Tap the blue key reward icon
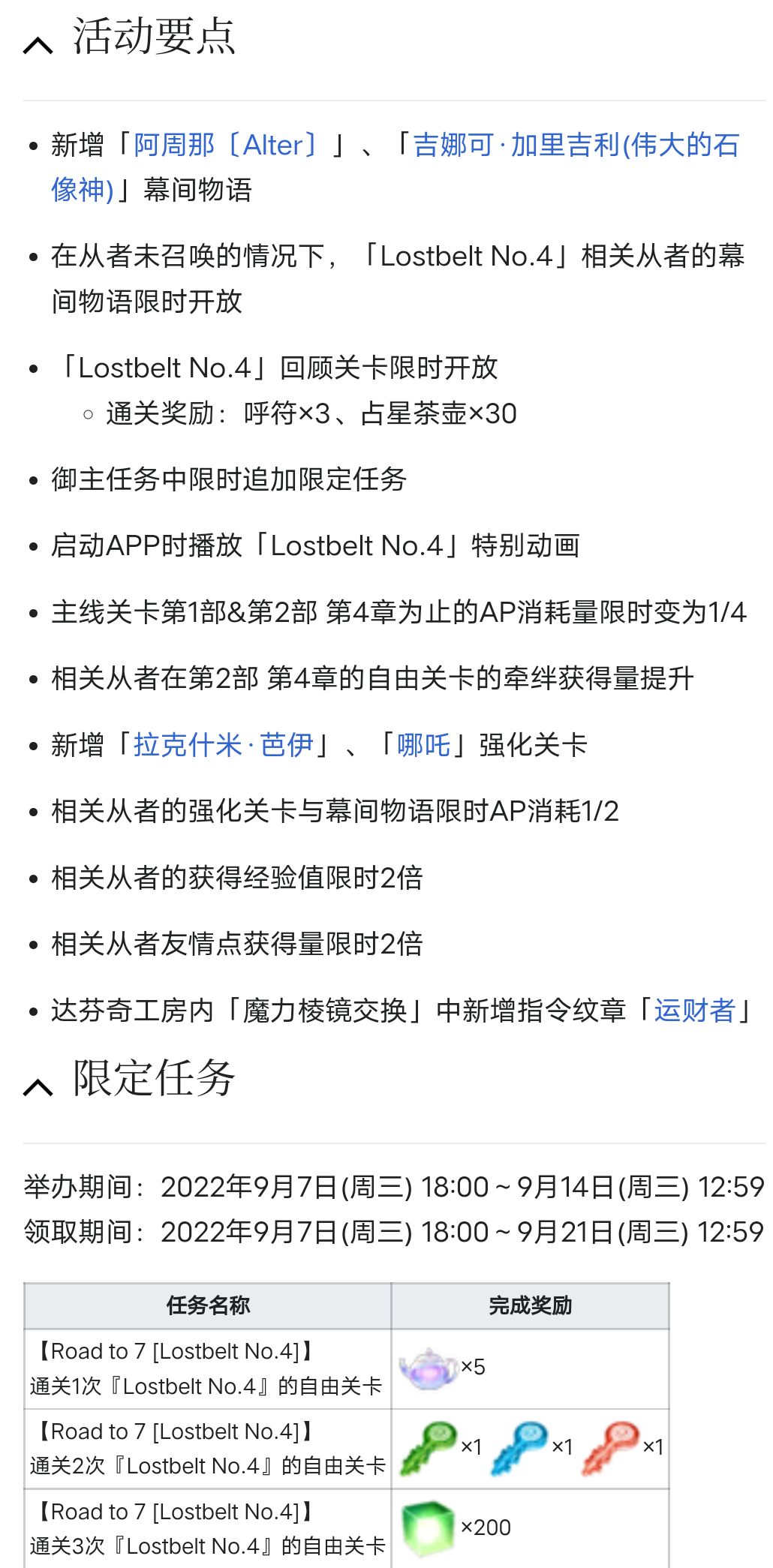This screenshot has width=773, height=1568. pyautogui.click(x=519, y=1447)
